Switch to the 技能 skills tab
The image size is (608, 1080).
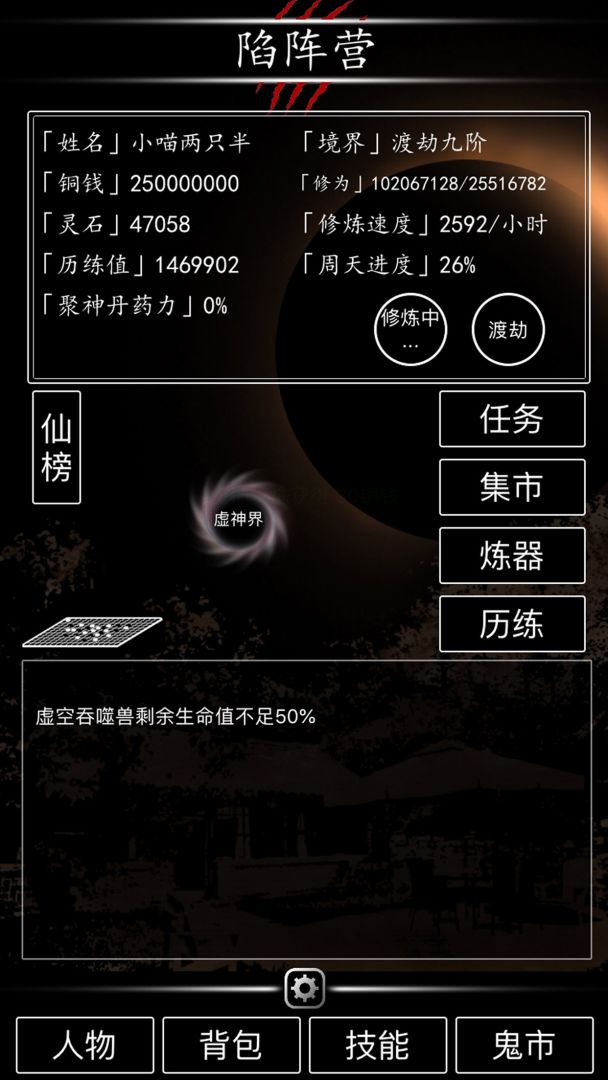(377, 1045)
